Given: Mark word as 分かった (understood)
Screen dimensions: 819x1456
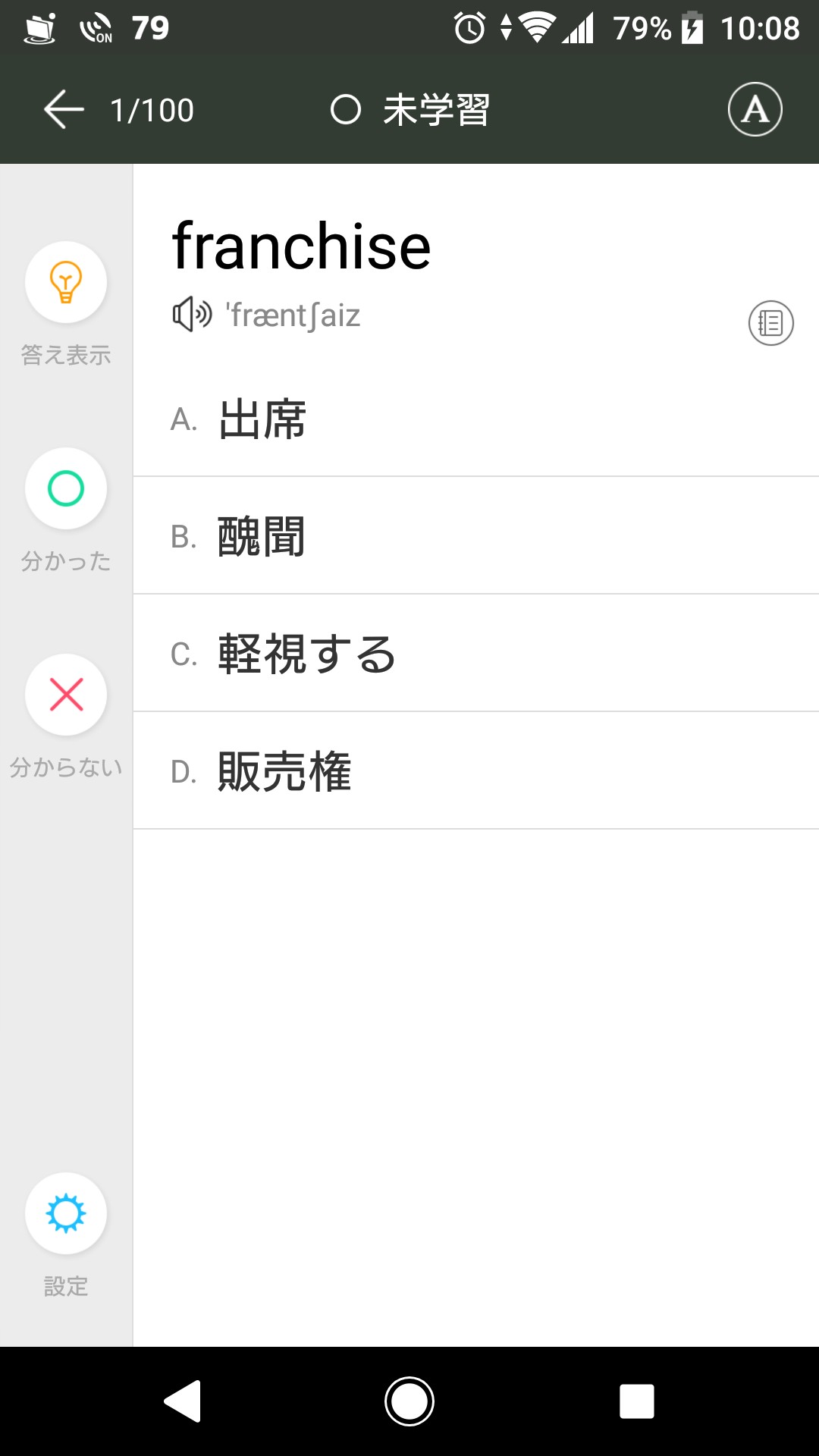Looking at the screenshot, I should [x=66, y=489].
